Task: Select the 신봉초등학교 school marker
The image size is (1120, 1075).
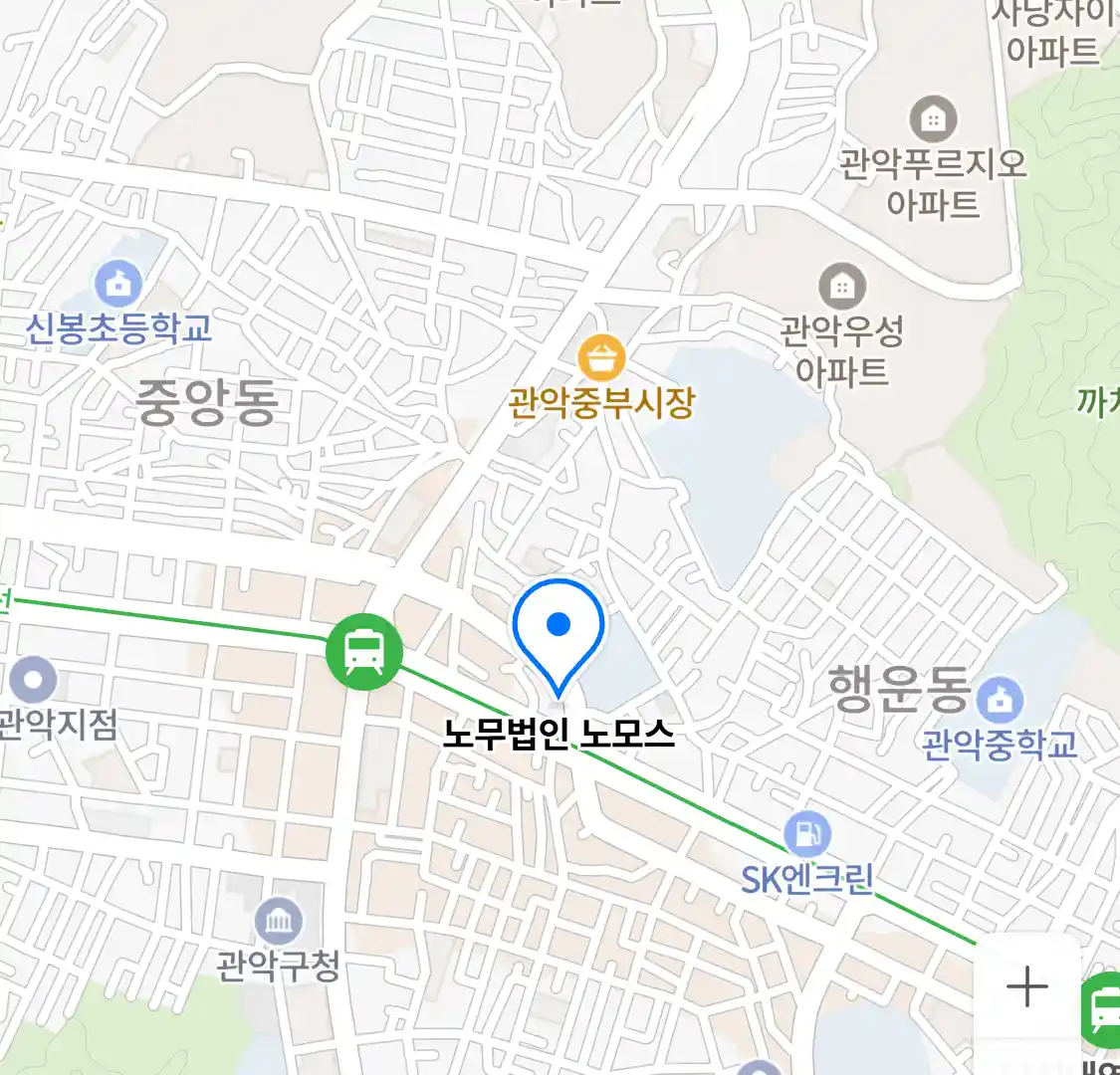Action: pyautogui.click(x=118, y=285)
